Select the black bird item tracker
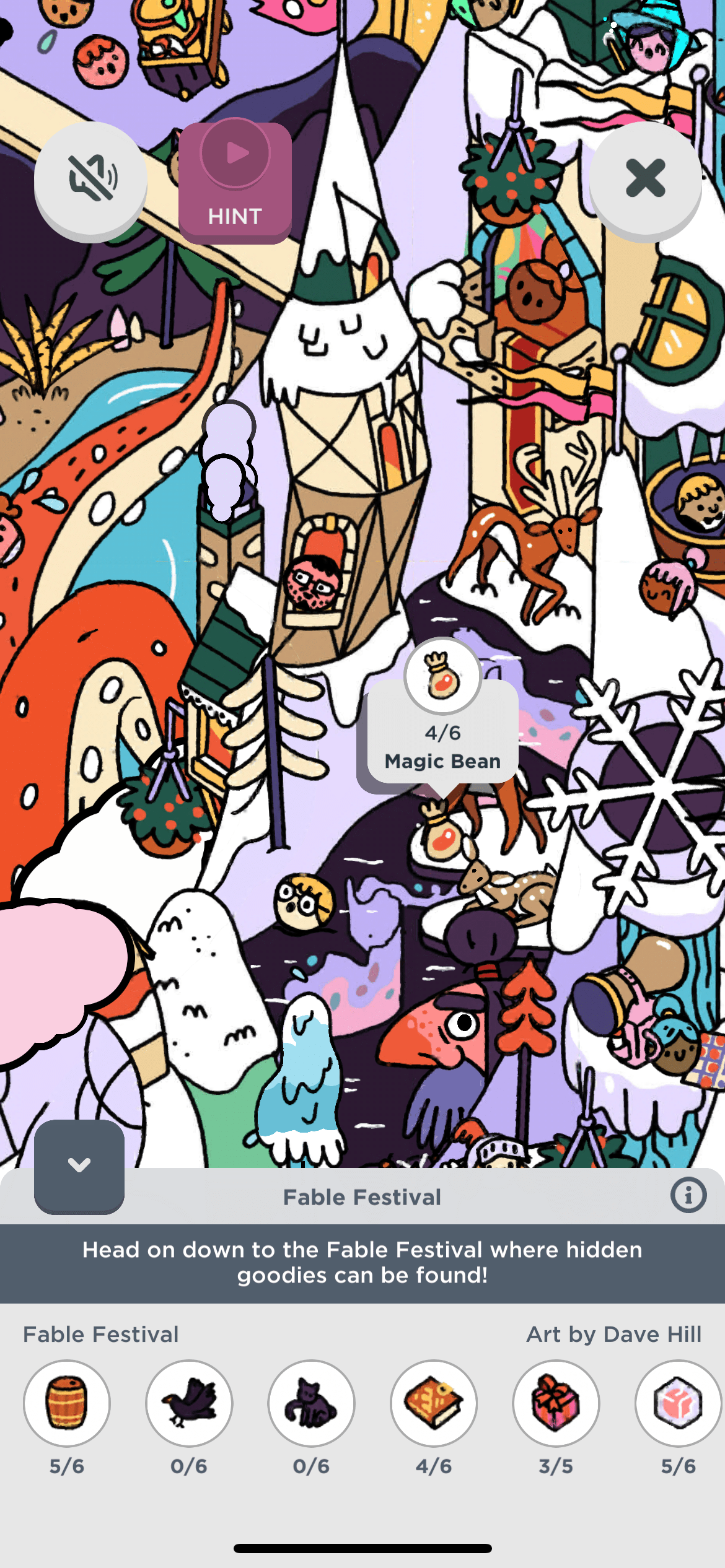The width and height of the screenshot is (725, 1568). [x=189, y=1403]
